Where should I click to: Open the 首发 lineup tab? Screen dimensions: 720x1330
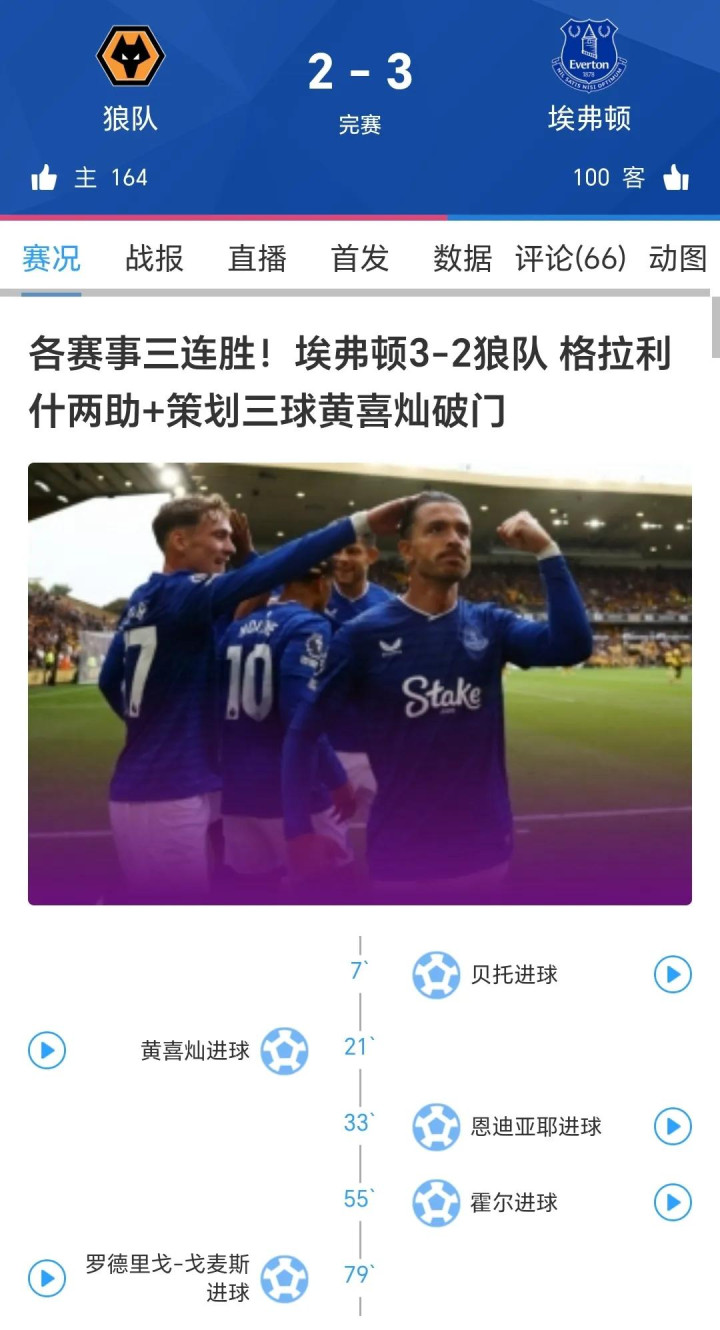tap(360, 259)
